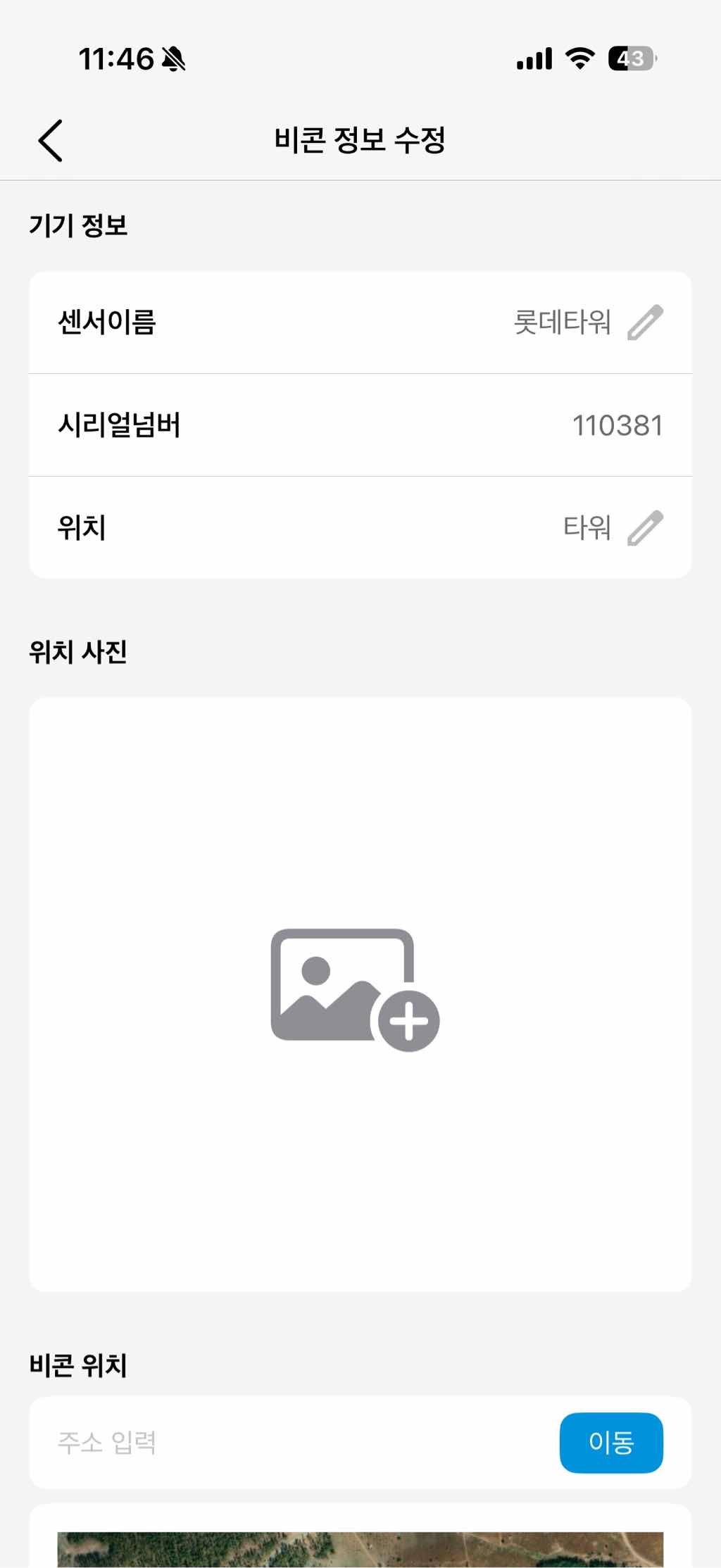This screenshot has width=721, height=1568.
Task: Edit the 위치 pencil icon
Action: pos(645,528)
